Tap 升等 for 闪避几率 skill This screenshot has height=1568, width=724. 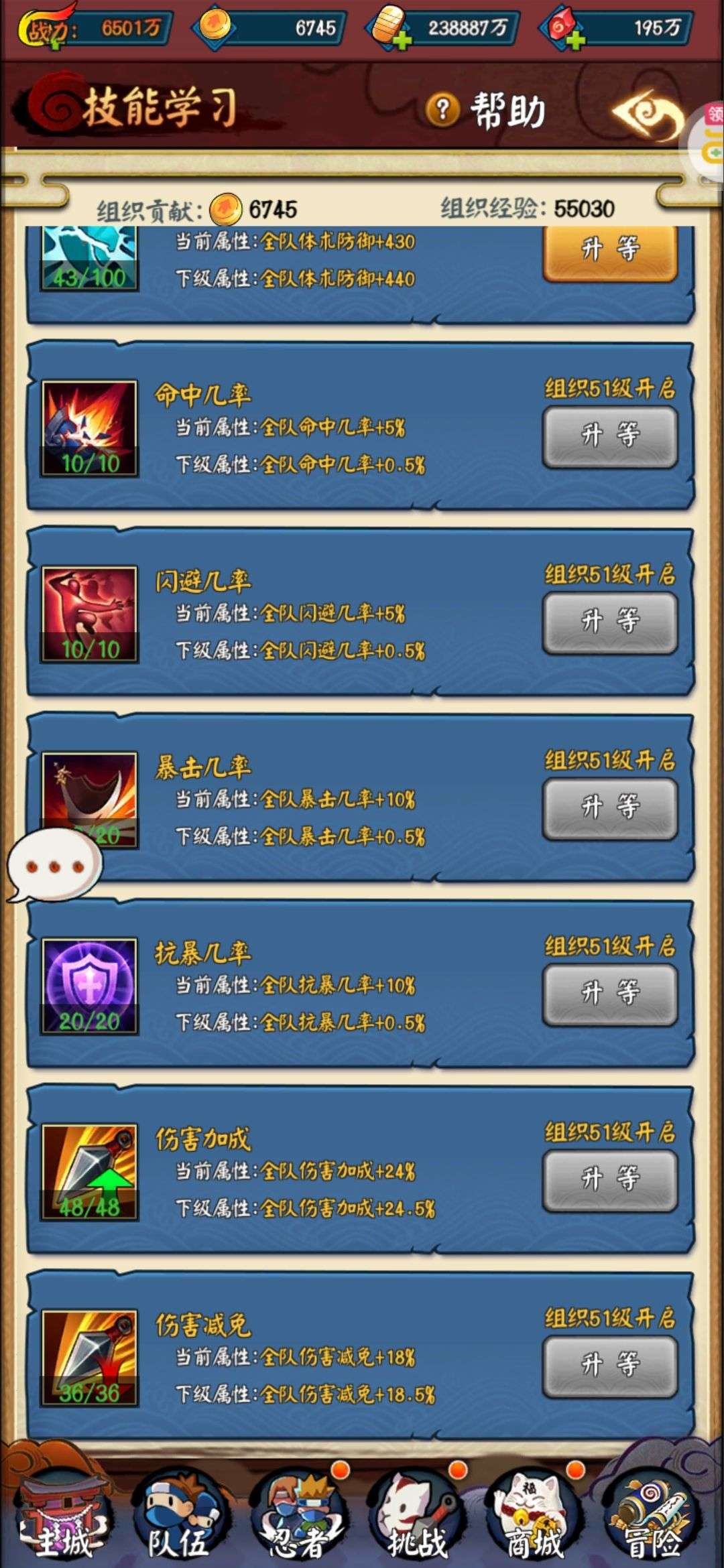coord(610,623)
